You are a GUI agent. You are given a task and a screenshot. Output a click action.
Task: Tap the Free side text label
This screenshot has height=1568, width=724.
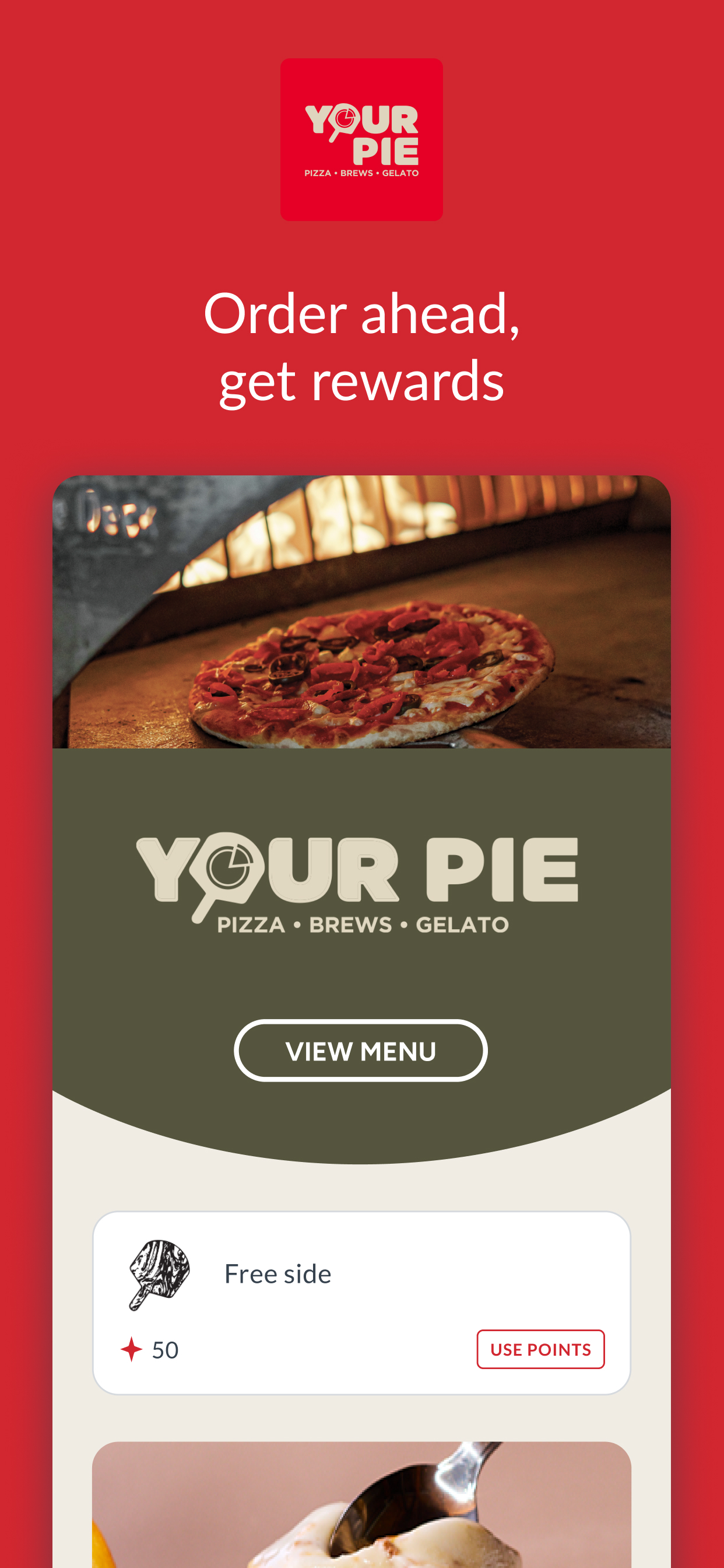point(277,1273)
